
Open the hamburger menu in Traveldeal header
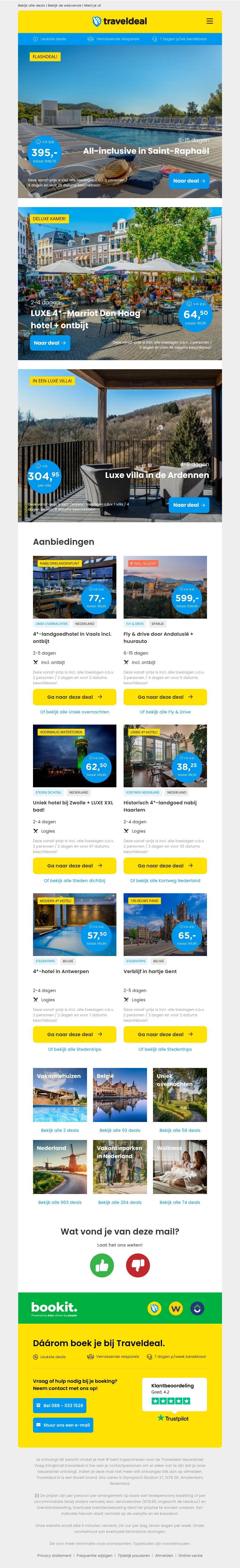(x=209, y=21)
